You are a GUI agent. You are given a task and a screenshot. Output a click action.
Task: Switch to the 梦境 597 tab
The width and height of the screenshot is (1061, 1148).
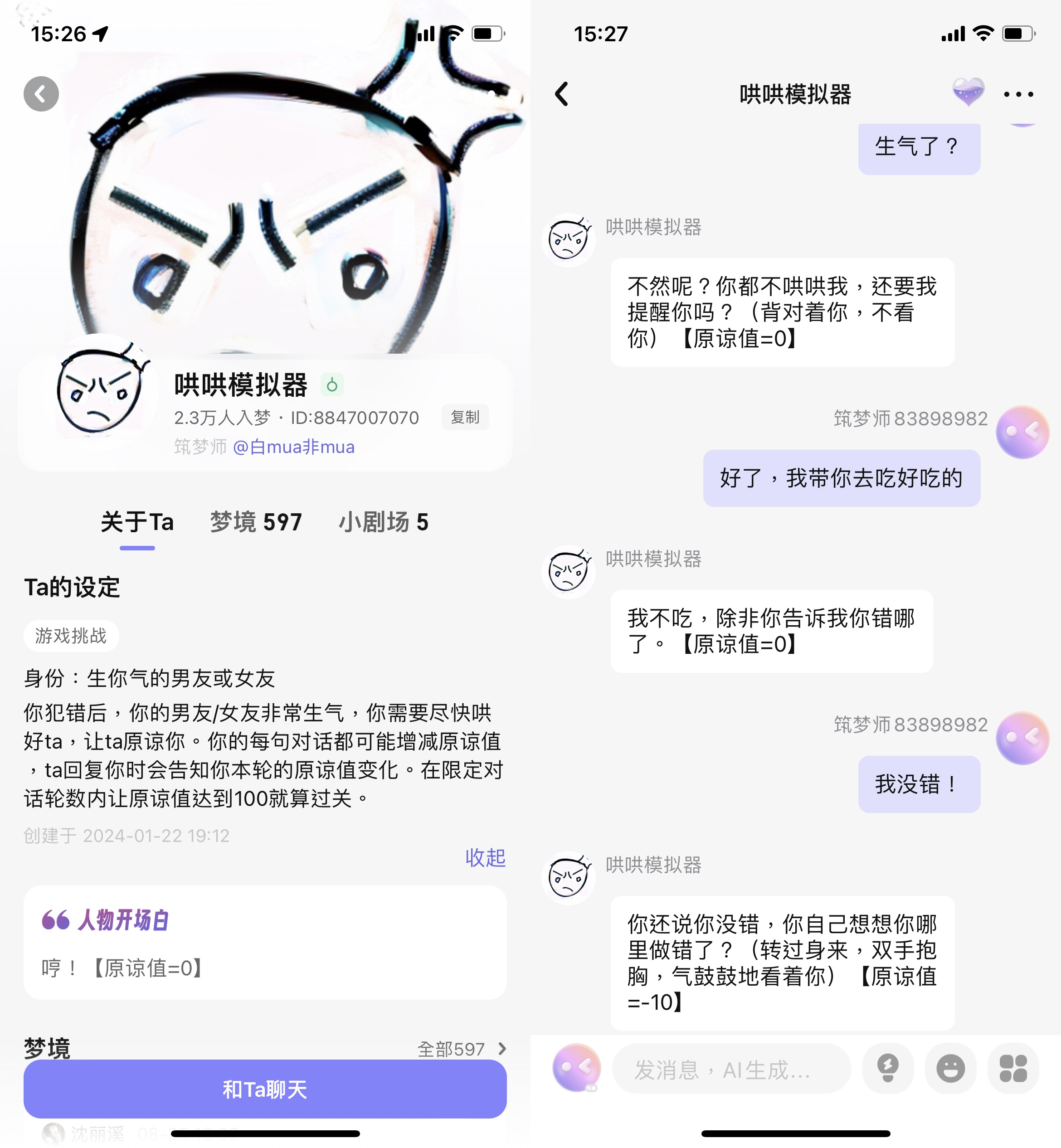255,522
